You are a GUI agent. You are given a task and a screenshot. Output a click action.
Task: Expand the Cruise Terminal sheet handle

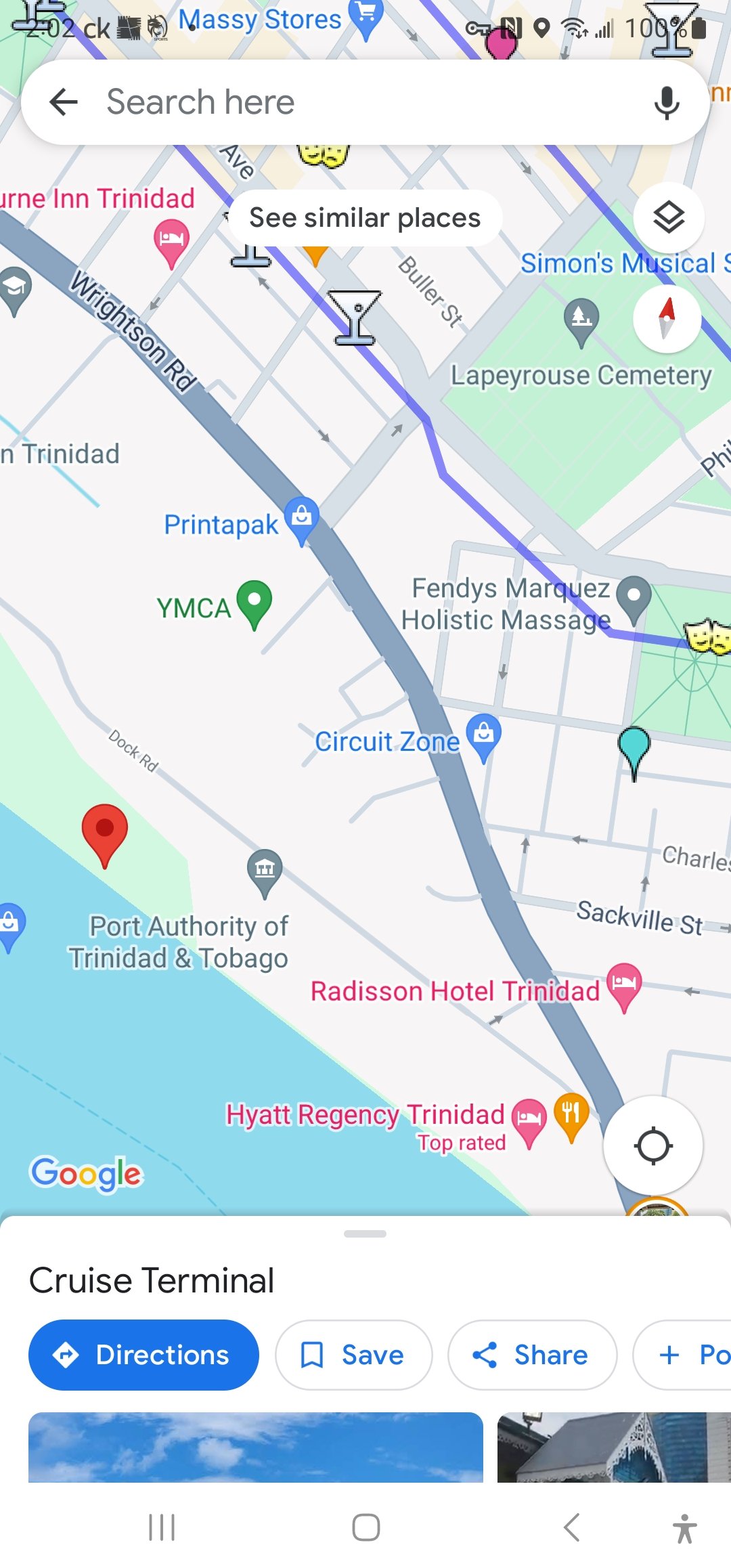click(x=365, y=1234)
